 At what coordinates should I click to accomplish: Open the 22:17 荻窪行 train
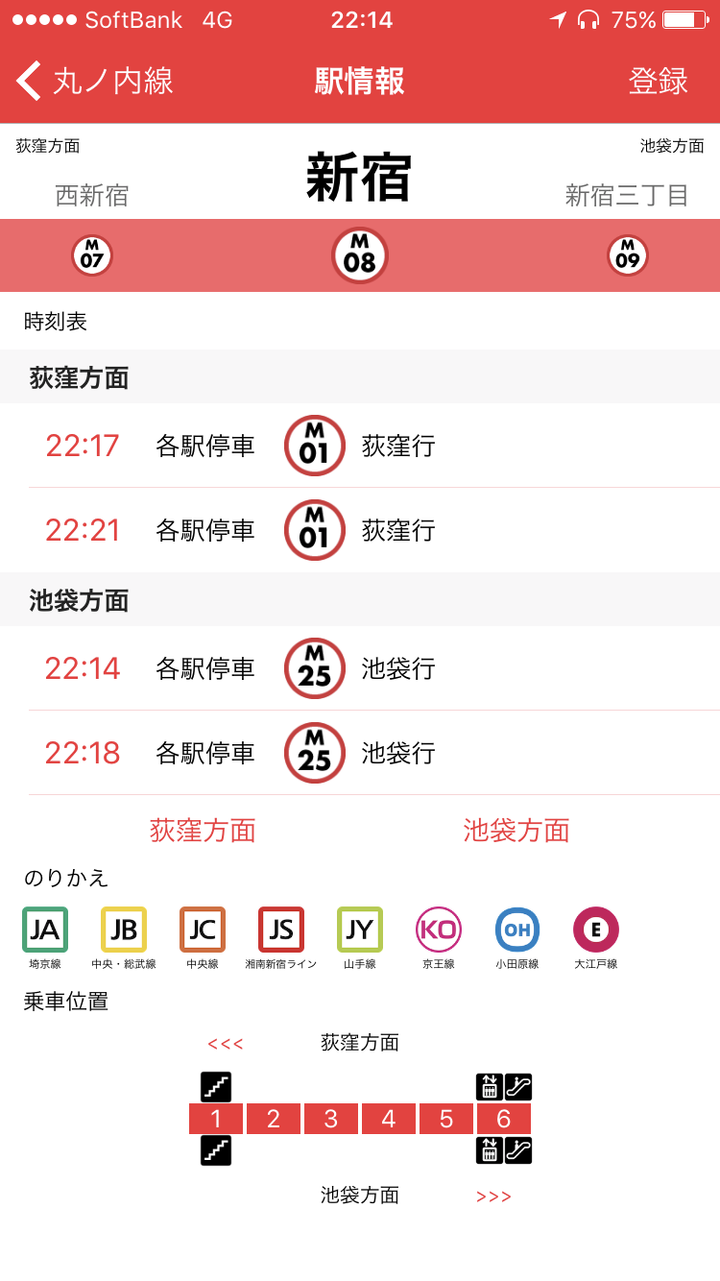pos(360,446)
